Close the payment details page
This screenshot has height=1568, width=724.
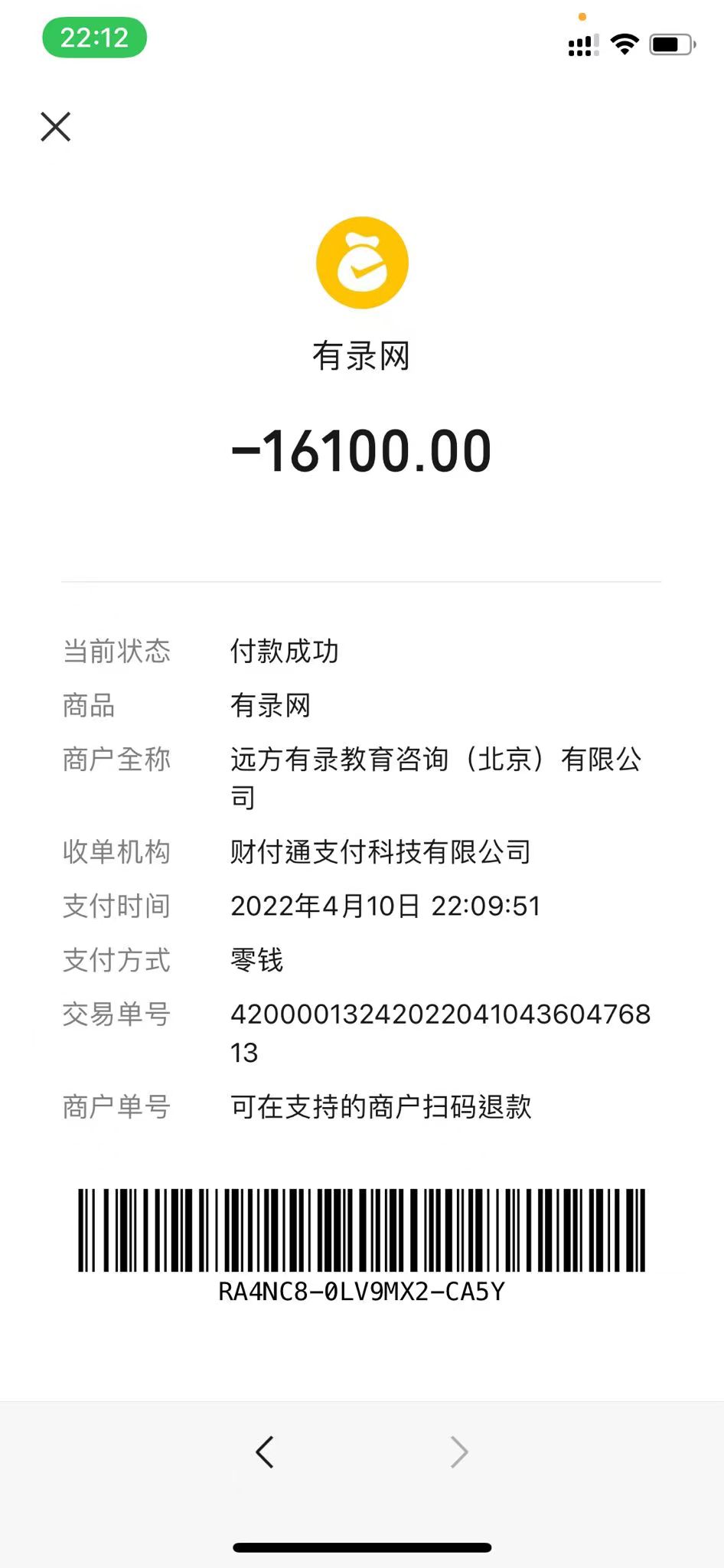coord(55,127)
